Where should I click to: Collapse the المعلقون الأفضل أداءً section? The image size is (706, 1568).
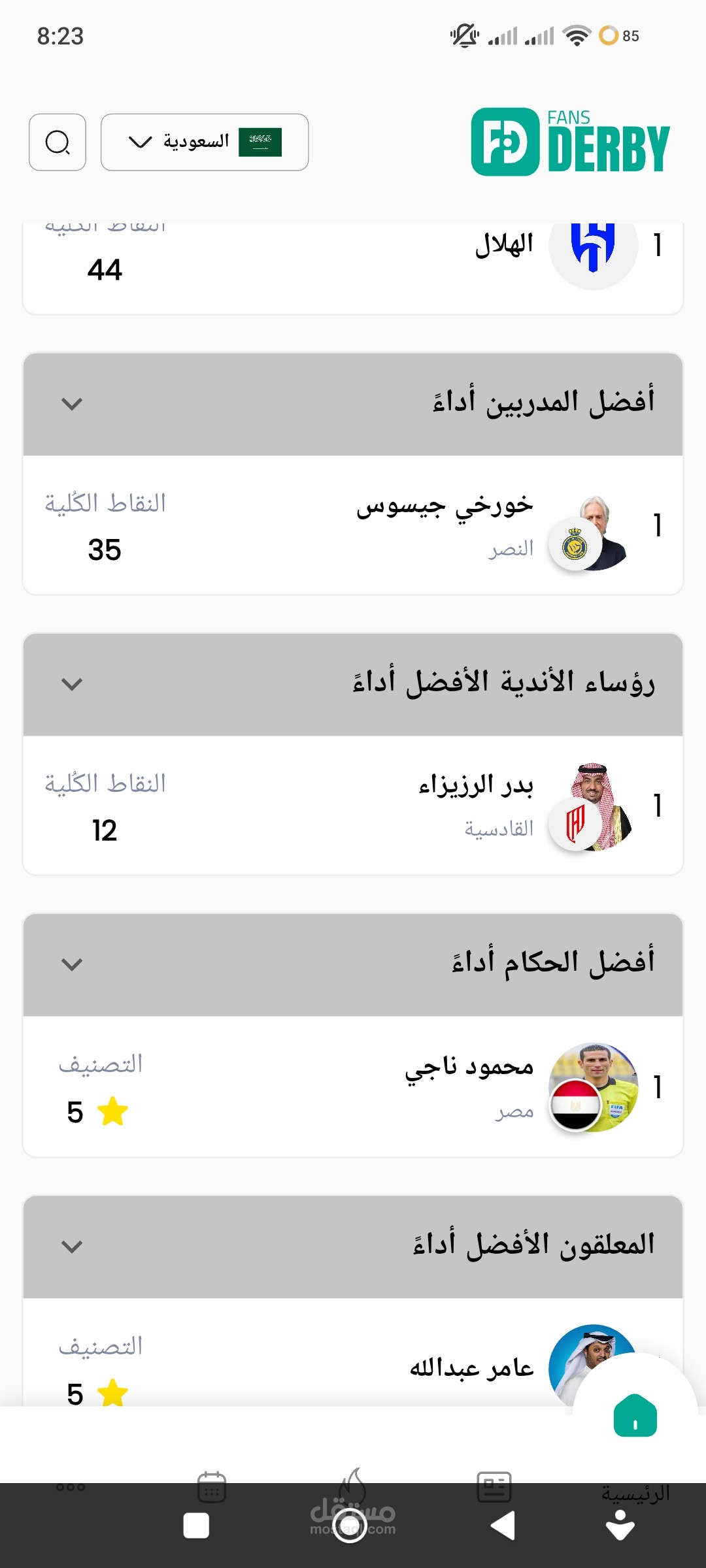coord(72,1246)
